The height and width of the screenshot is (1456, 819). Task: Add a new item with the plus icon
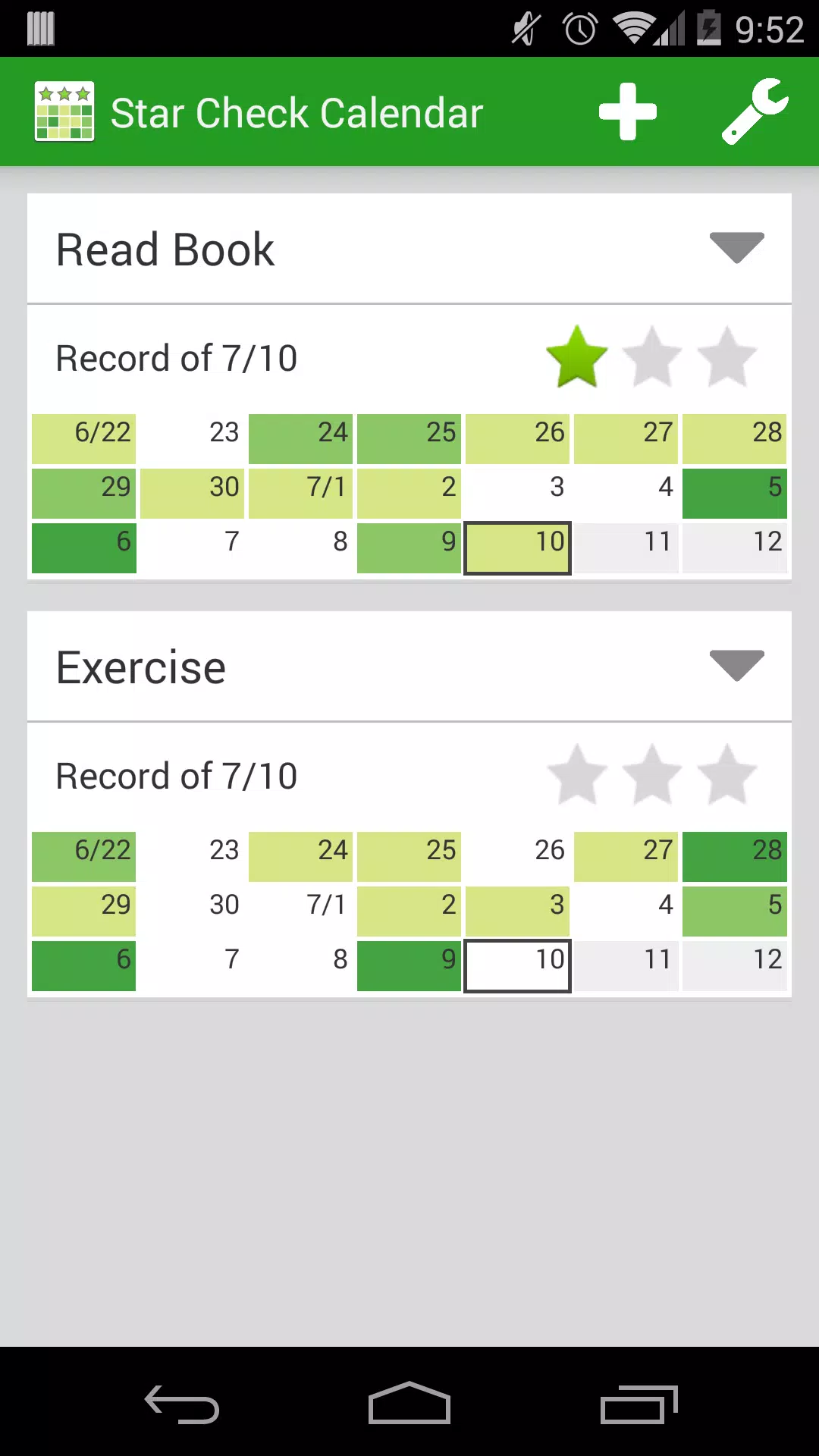point(627,112)
